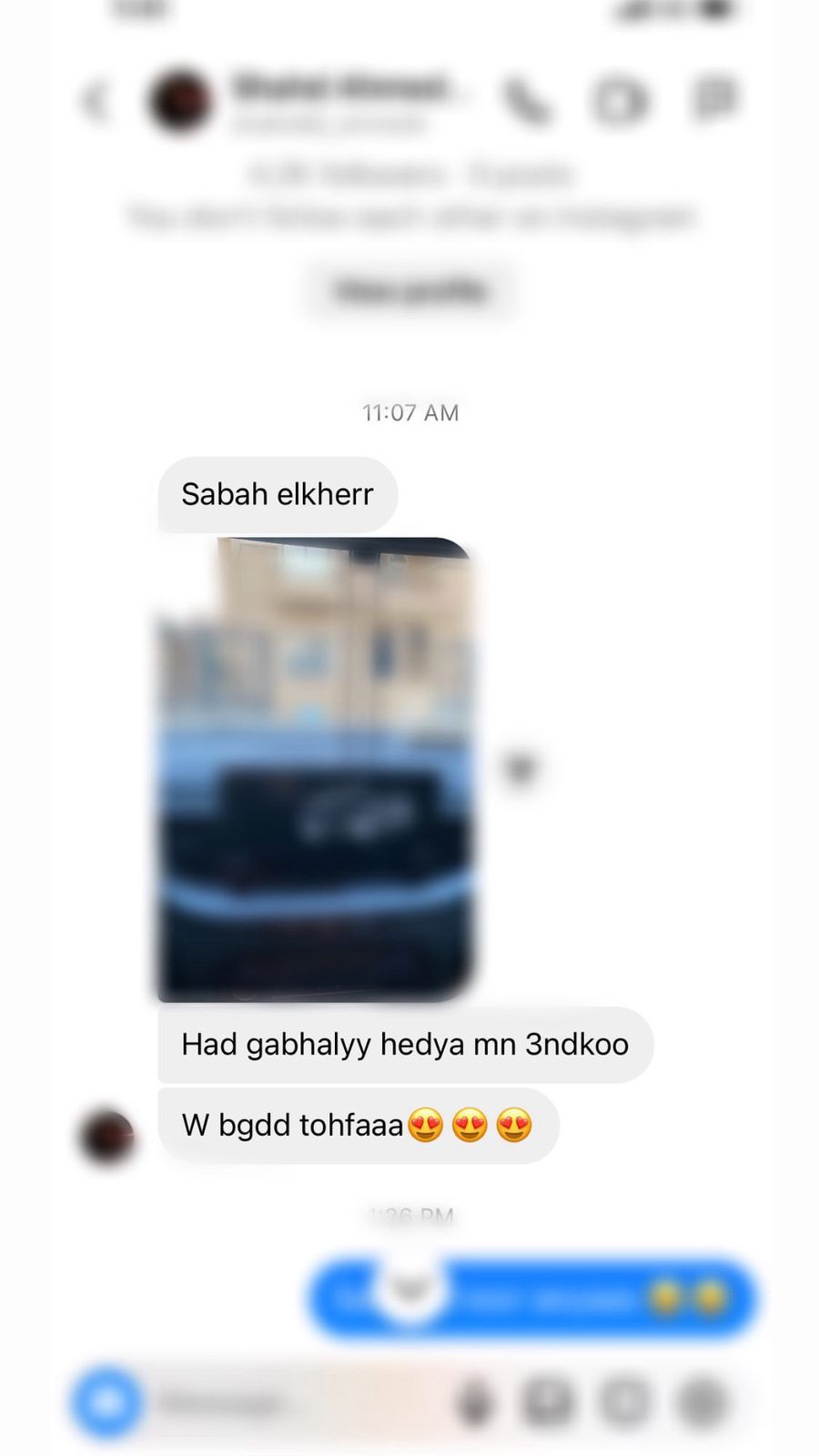Image resolution: width=819 pixels, height=1456 pixels.
Task: Tap the View profile button
Action: [411, 291]
